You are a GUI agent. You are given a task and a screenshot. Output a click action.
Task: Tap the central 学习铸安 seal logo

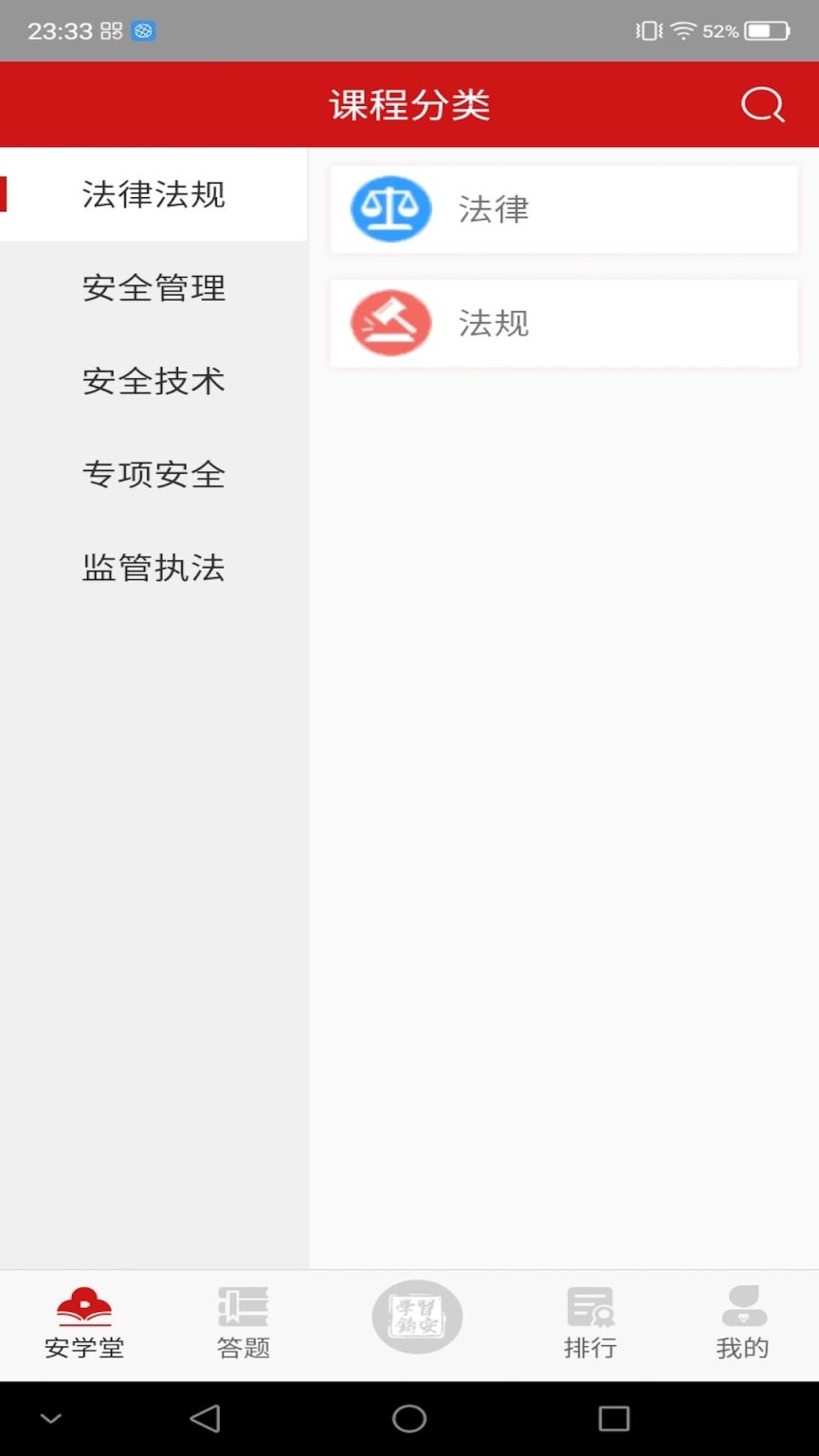tap(415, 1316)
